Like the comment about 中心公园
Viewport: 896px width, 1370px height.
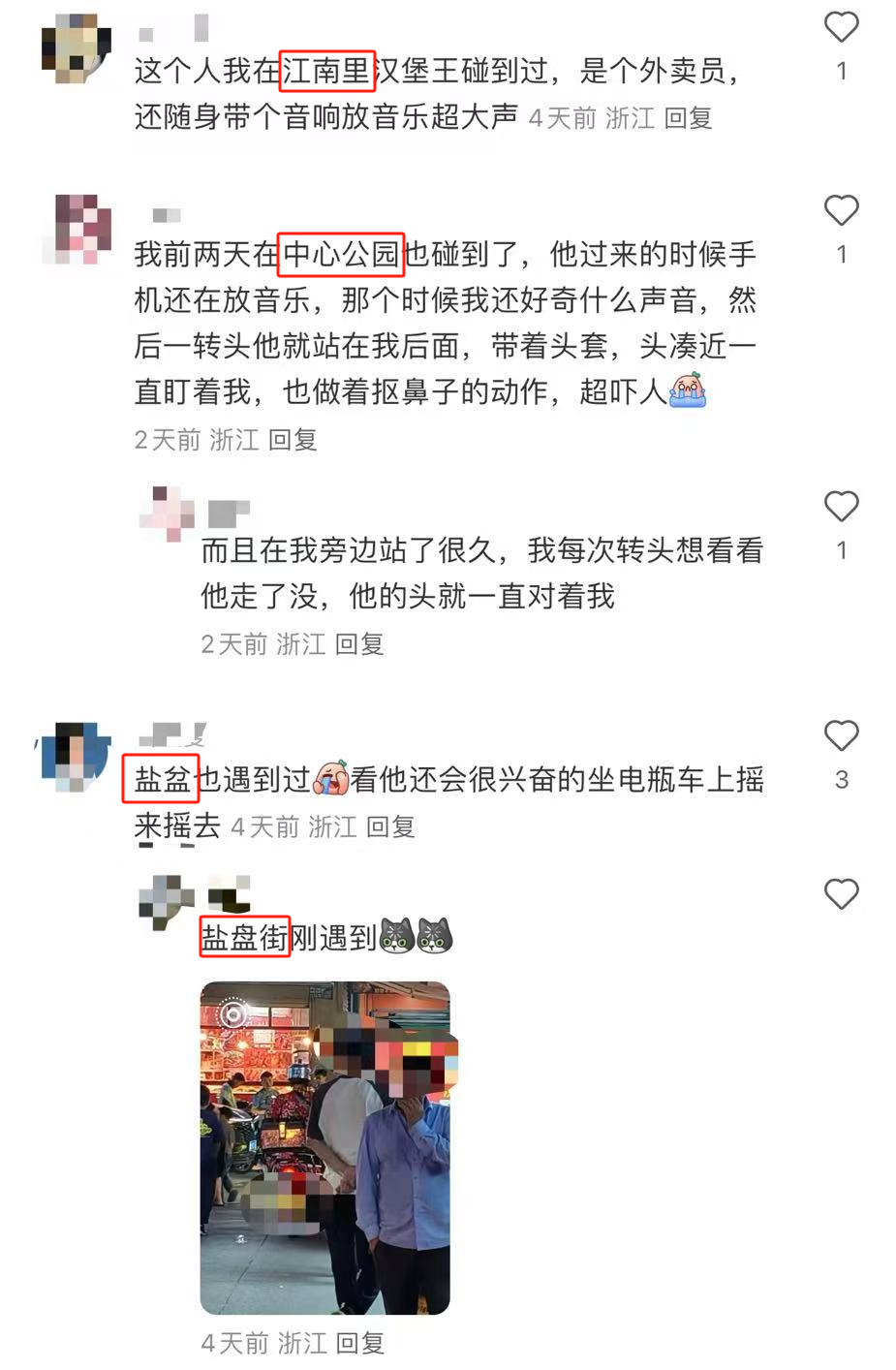841,211
